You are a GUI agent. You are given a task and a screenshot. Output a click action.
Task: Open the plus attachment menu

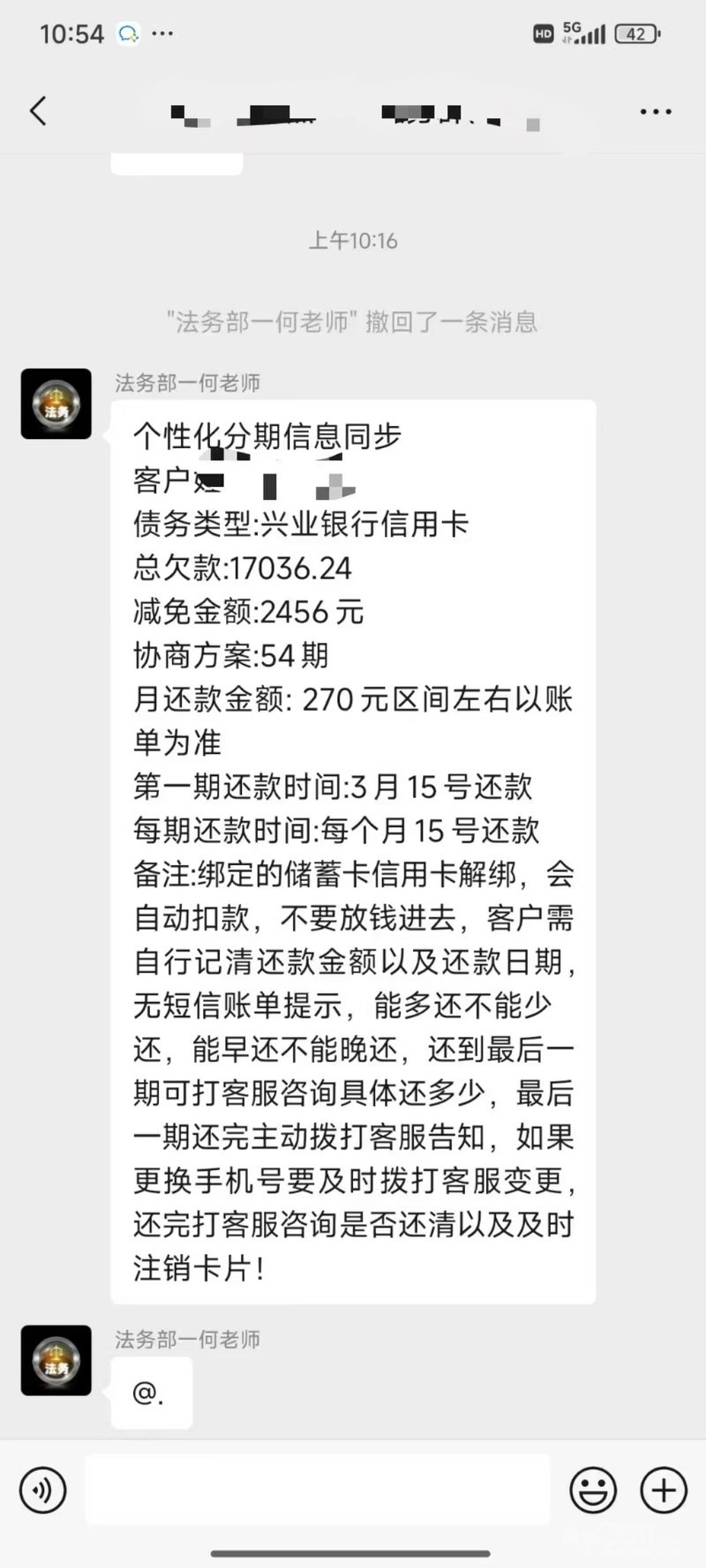[663, 1490]
